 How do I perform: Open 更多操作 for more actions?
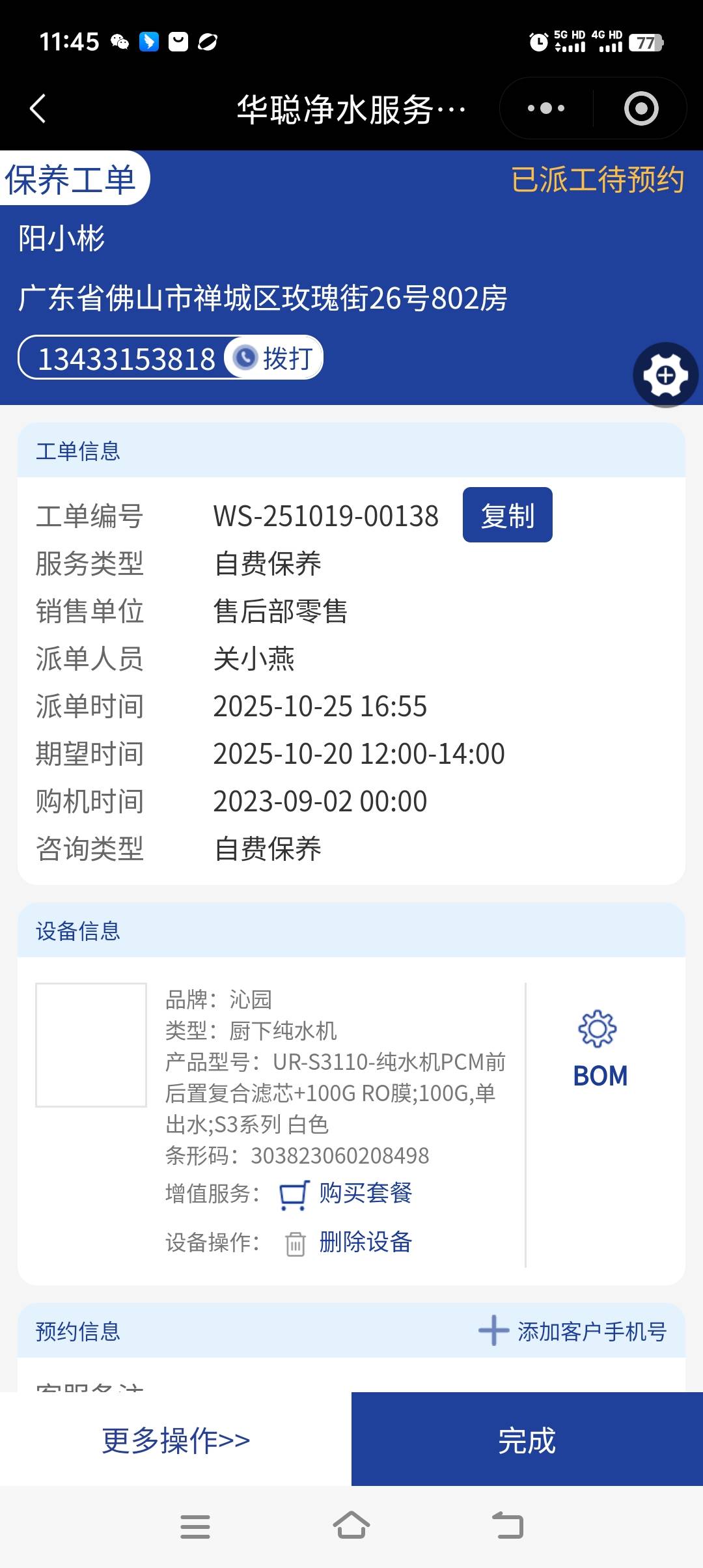pos(176,1440)
